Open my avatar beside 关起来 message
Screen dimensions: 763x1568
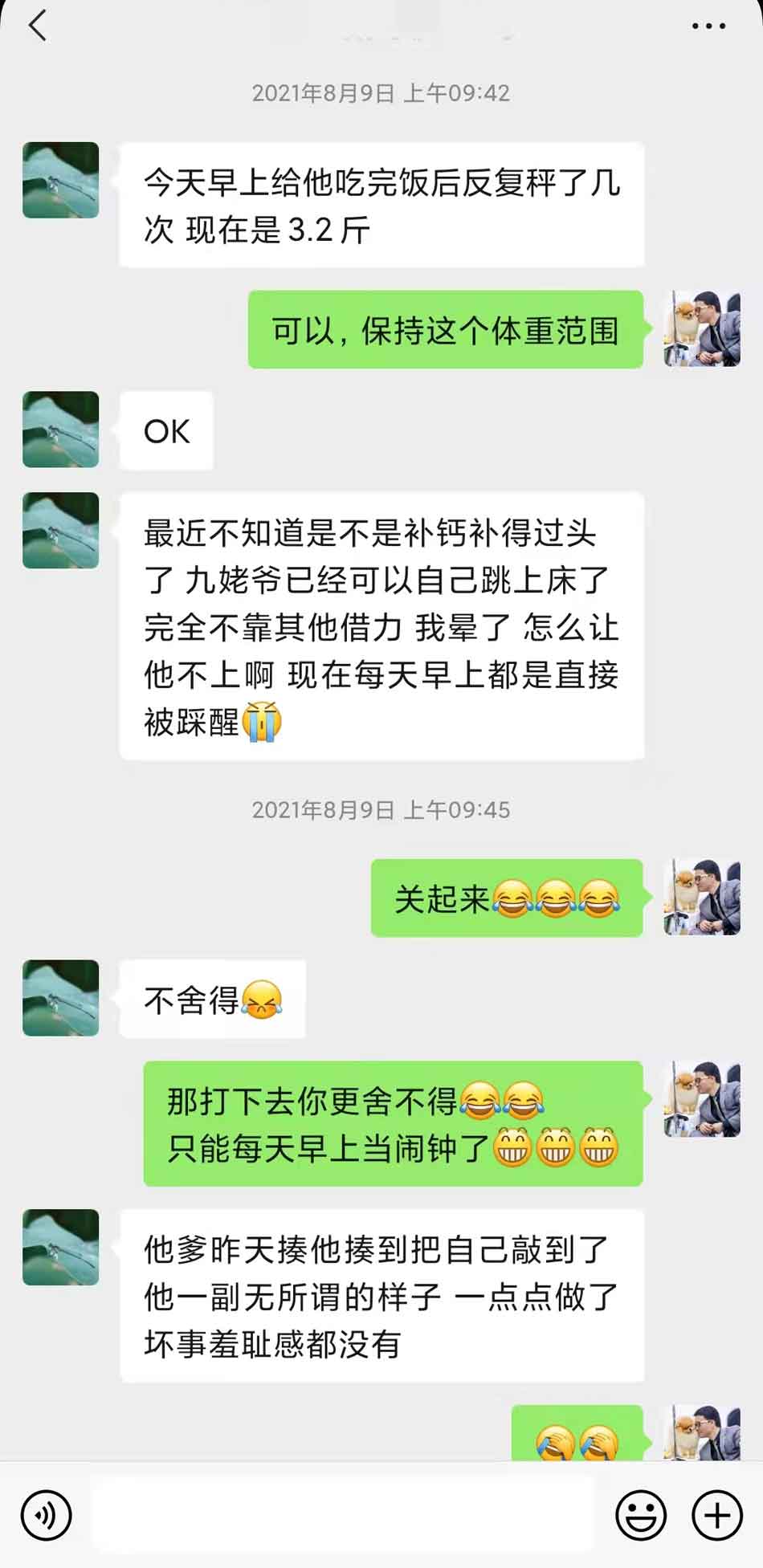(701, 897)
